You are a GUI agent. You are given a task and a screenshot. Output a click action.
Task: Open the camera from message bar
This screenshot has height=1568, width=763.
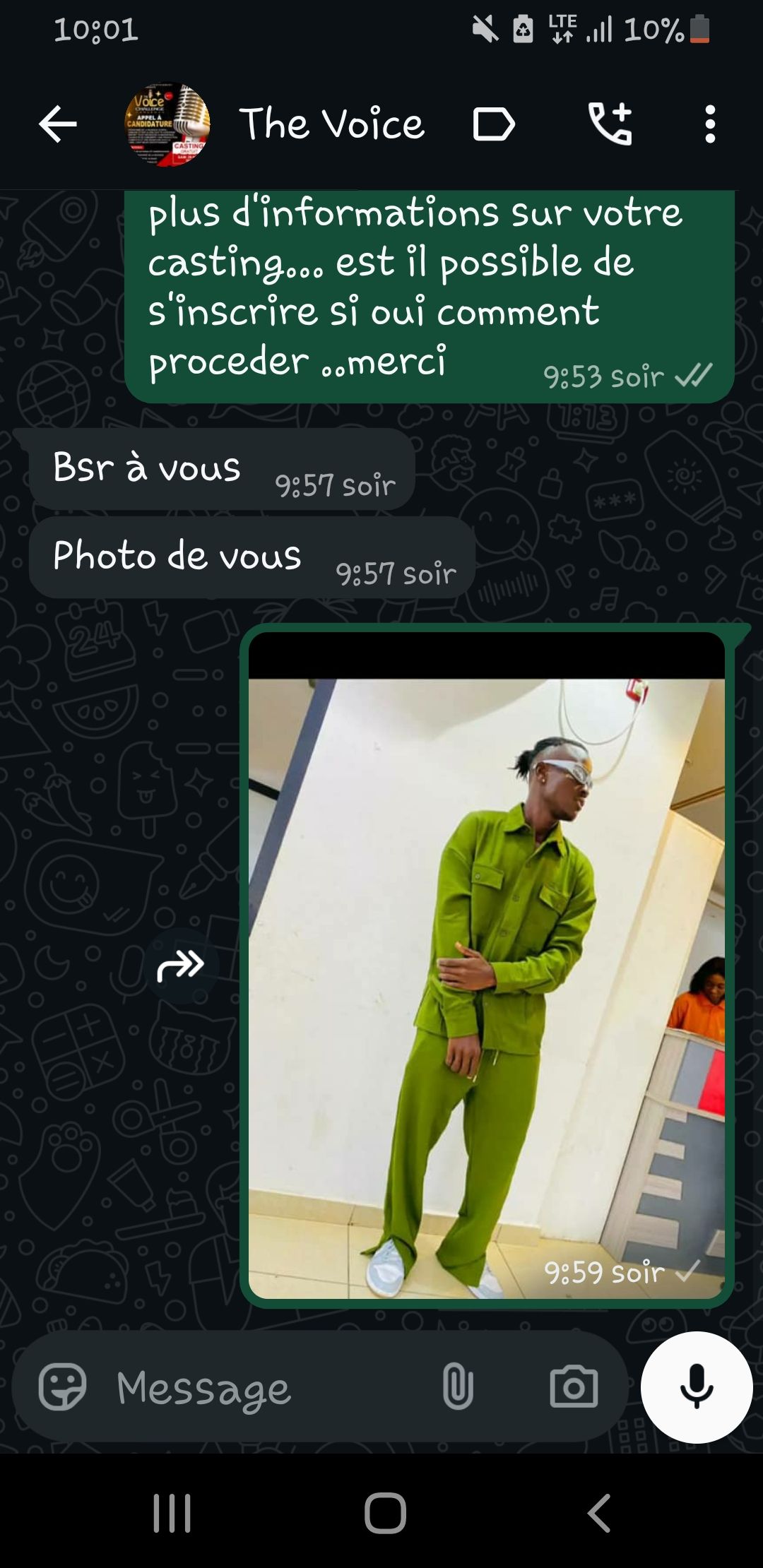[574, 1387]
